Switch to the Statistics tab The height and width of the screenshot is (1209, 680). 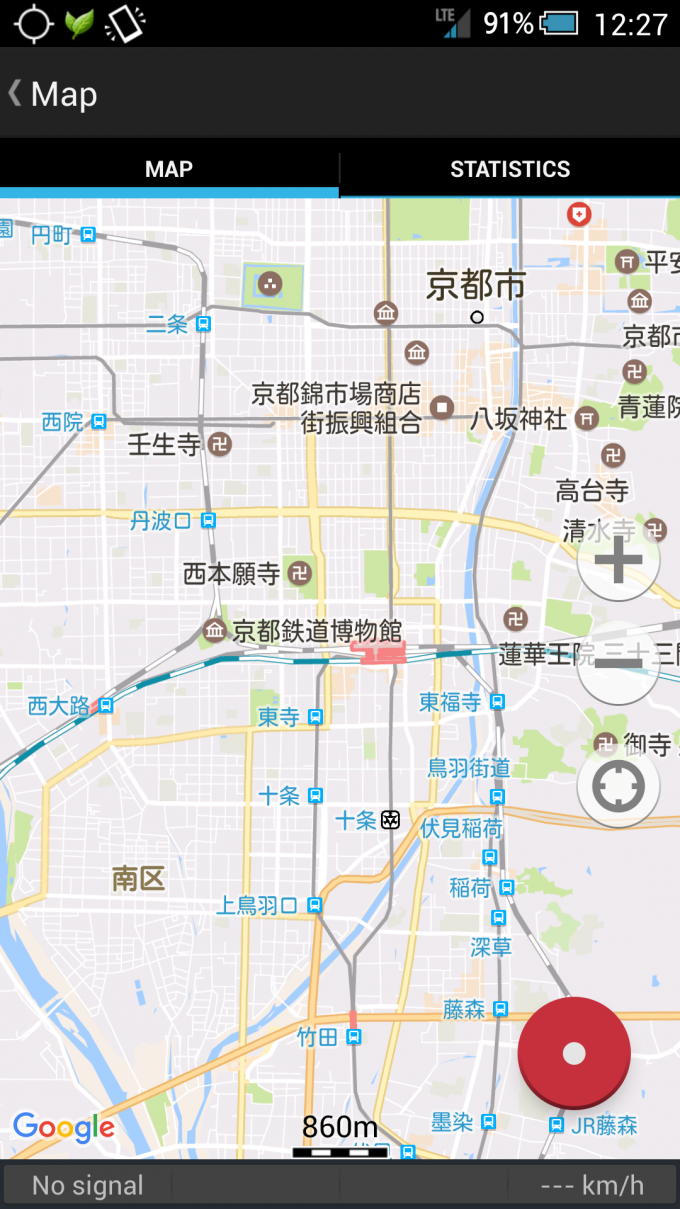[510, 169]
